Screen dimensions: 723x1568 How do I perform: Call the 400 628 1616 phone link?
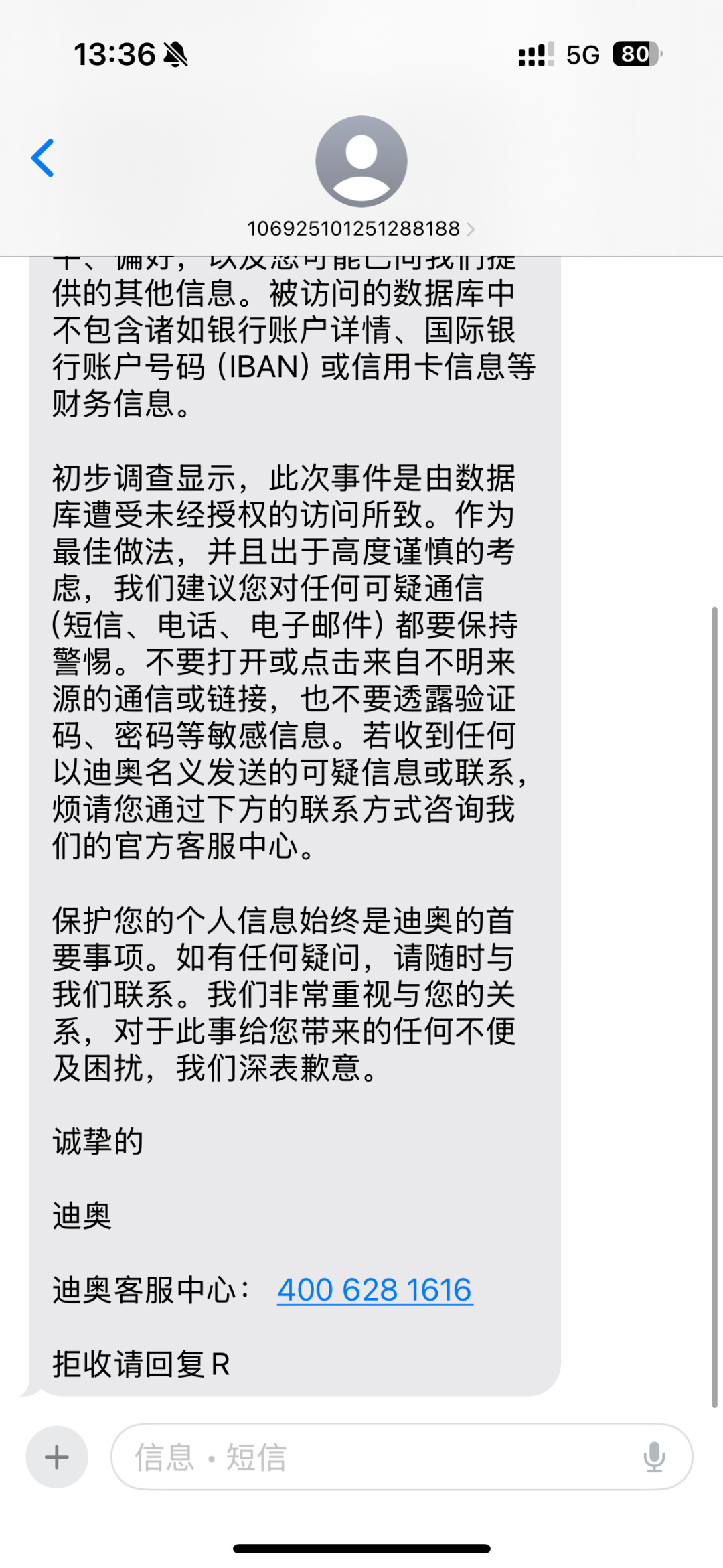coord(375,1290)
